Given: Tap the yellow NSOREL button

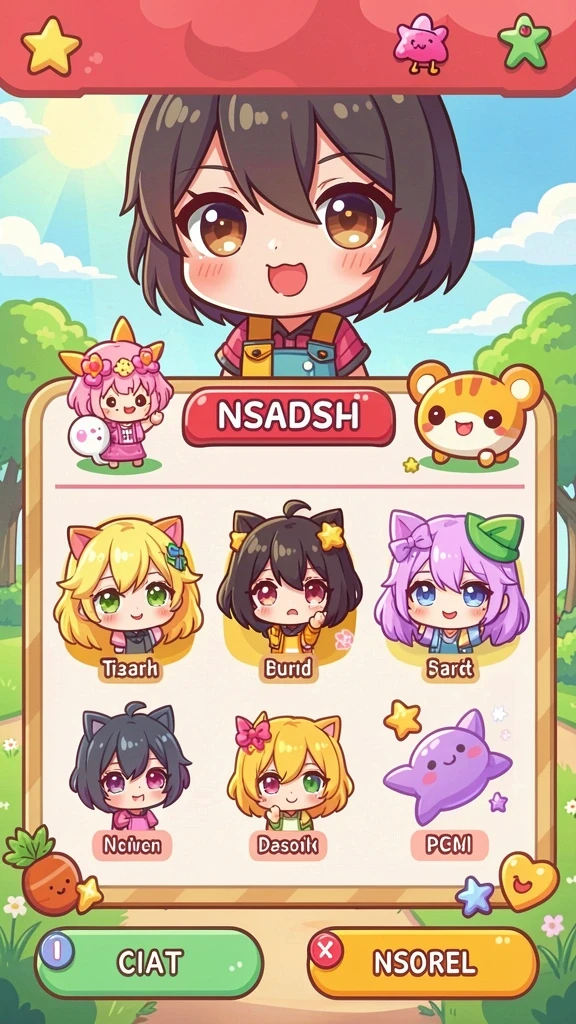Looking at the screenshot, I should [x=423, y=963].
